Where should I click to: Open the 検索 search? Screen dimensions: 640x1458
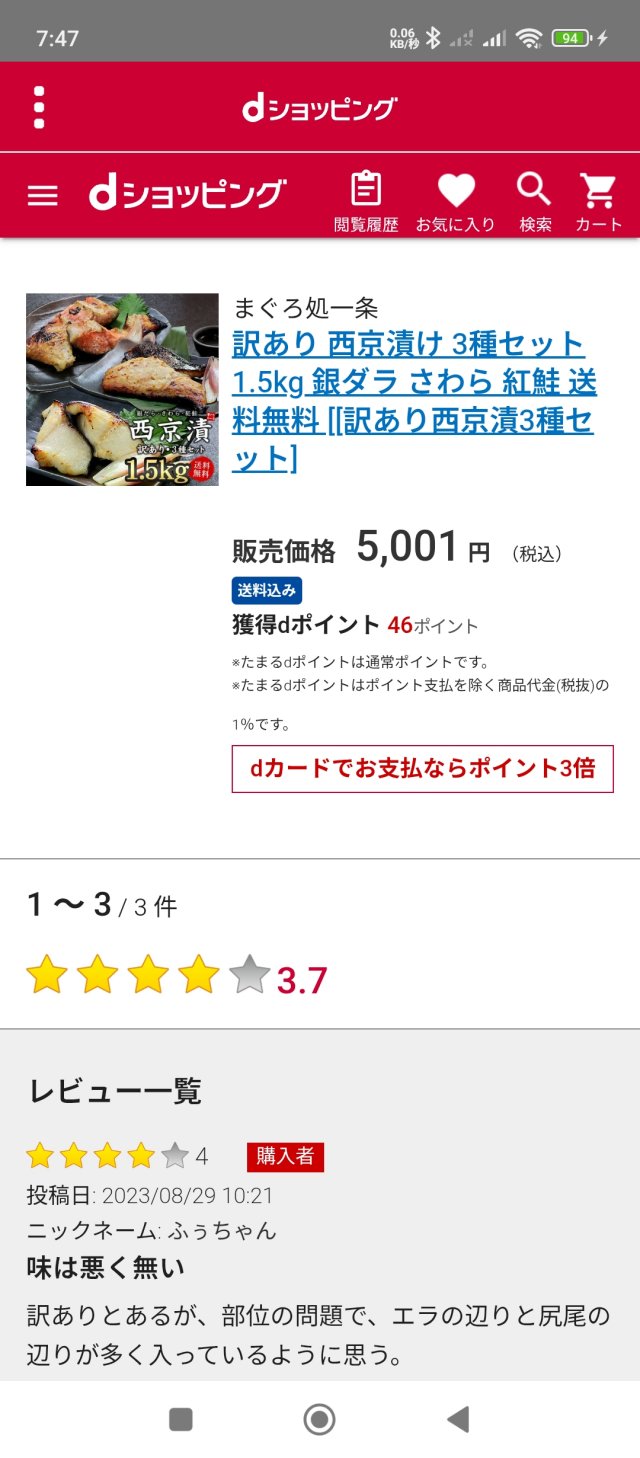pyautogui.click(x=535, y=202)
